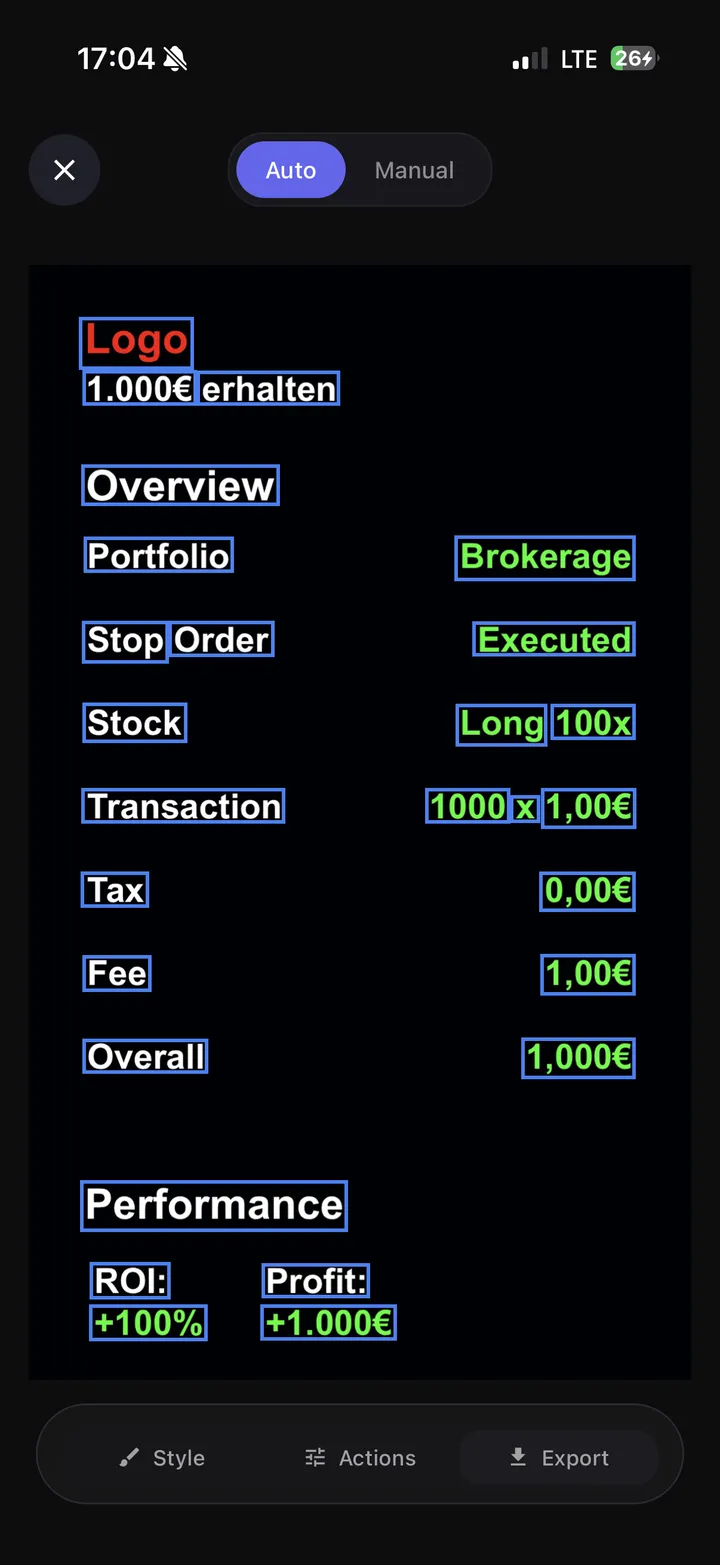The width and height of the screenshot is (720, 1565).
Task: Select the Auto mode
Action: (x=291, y=170)
